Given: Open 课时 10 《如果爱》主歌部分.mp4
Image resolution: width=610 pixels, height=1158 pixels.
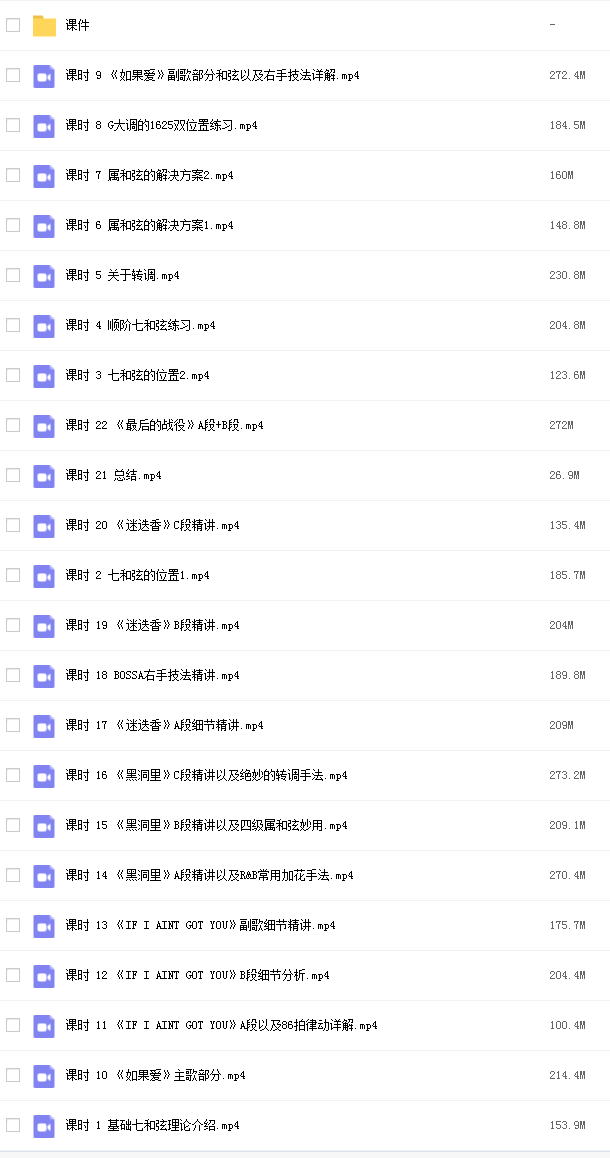Looking at the screenshot, I should click(155, 1075).
